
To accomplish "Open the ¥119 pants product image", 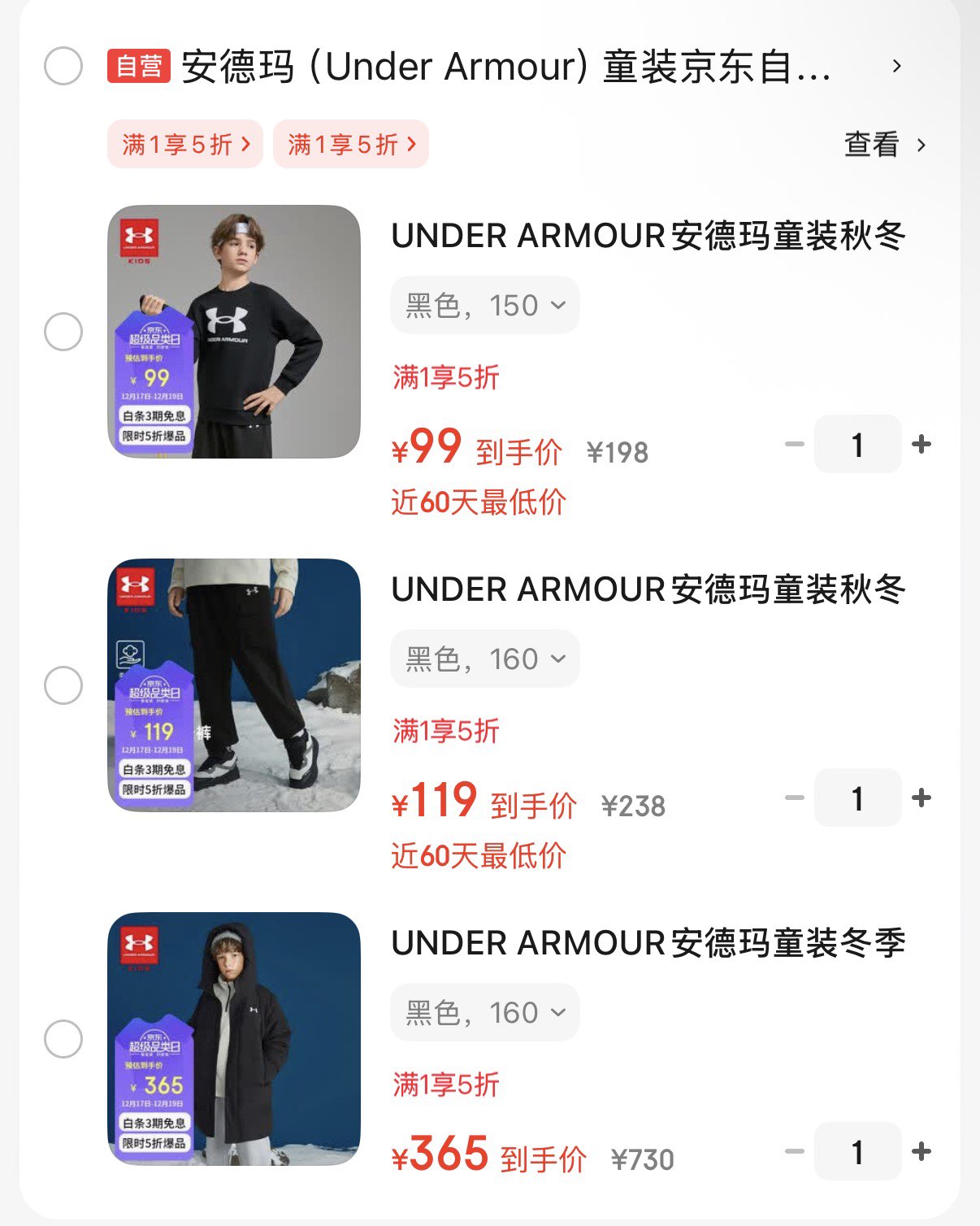I will pos(234,685).
